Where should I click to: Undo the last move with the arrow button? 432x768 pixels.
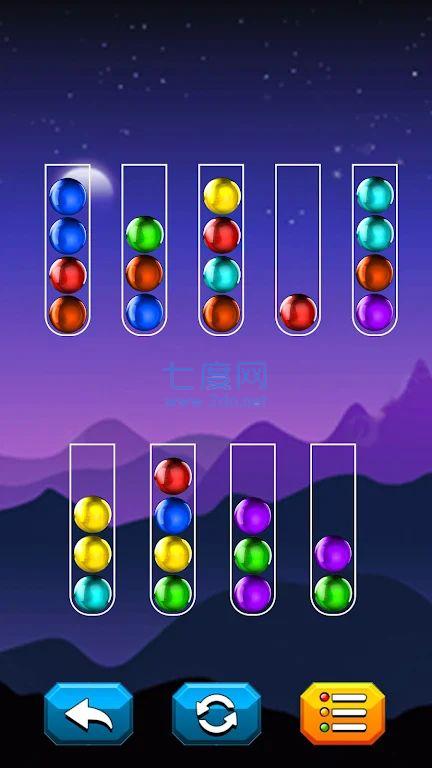(x=89, y=713)
